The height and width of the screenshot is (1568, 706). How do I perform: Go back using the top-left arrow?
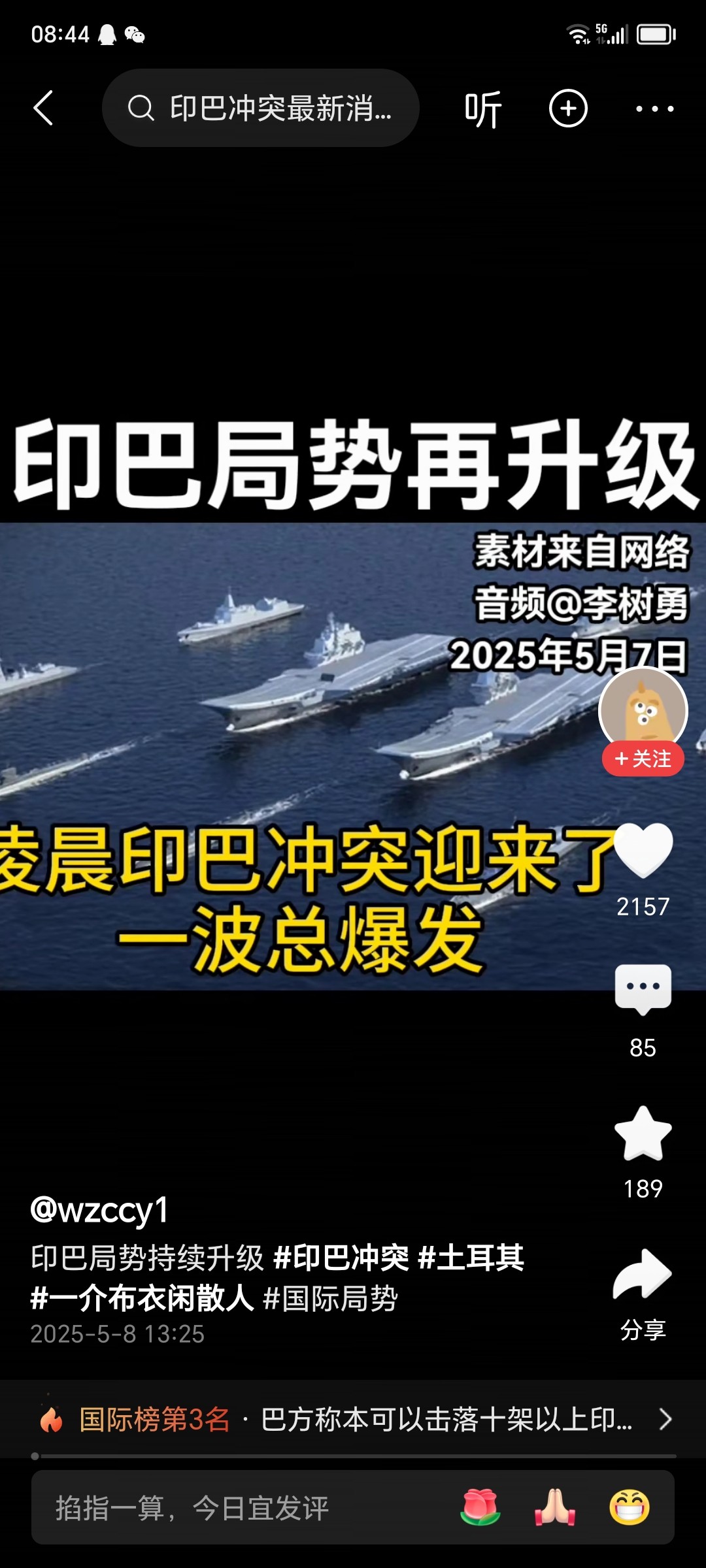point(43,108)
